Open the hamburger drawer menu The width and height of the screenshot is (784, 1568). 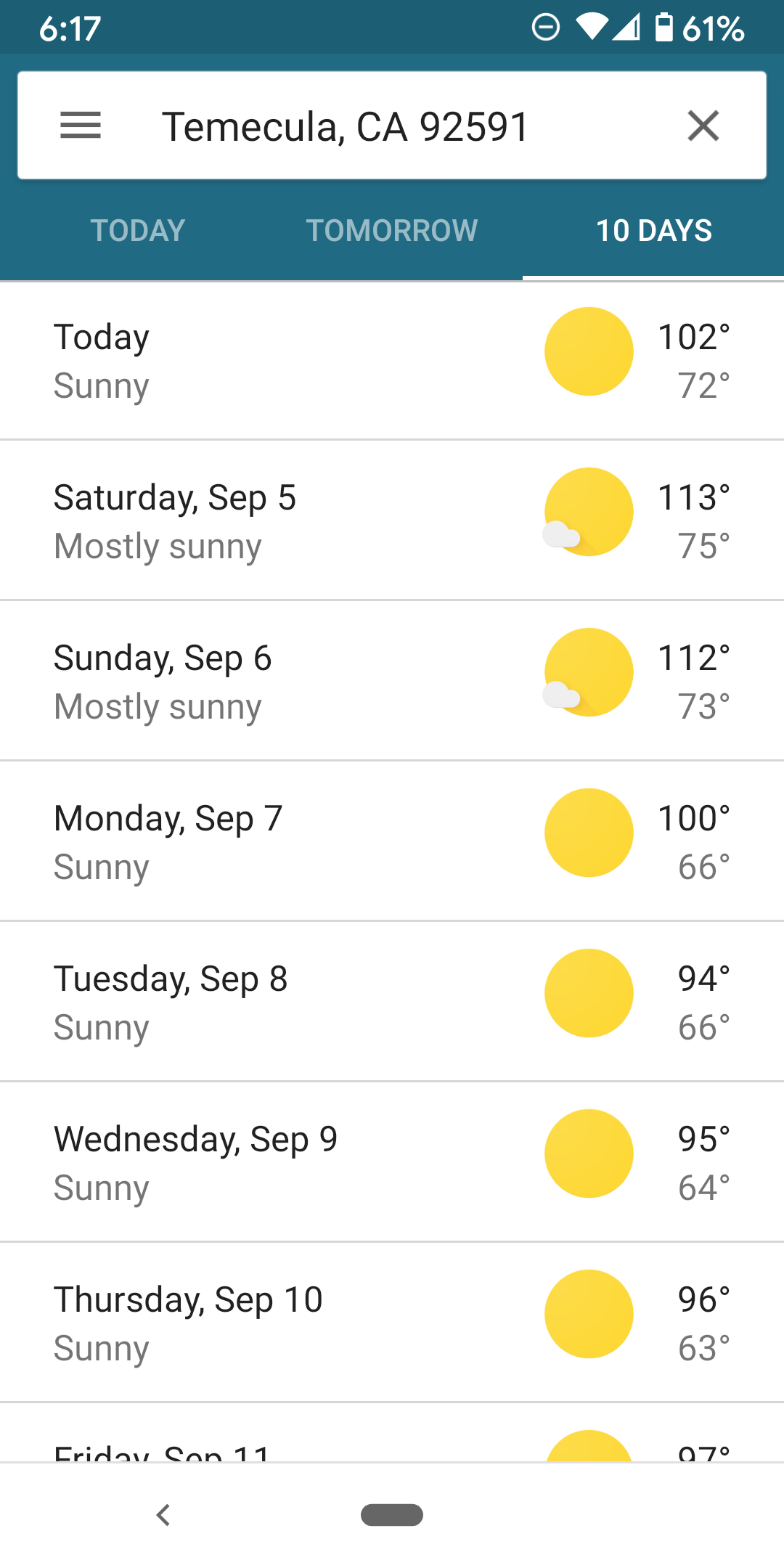click(x=80, y=126)
